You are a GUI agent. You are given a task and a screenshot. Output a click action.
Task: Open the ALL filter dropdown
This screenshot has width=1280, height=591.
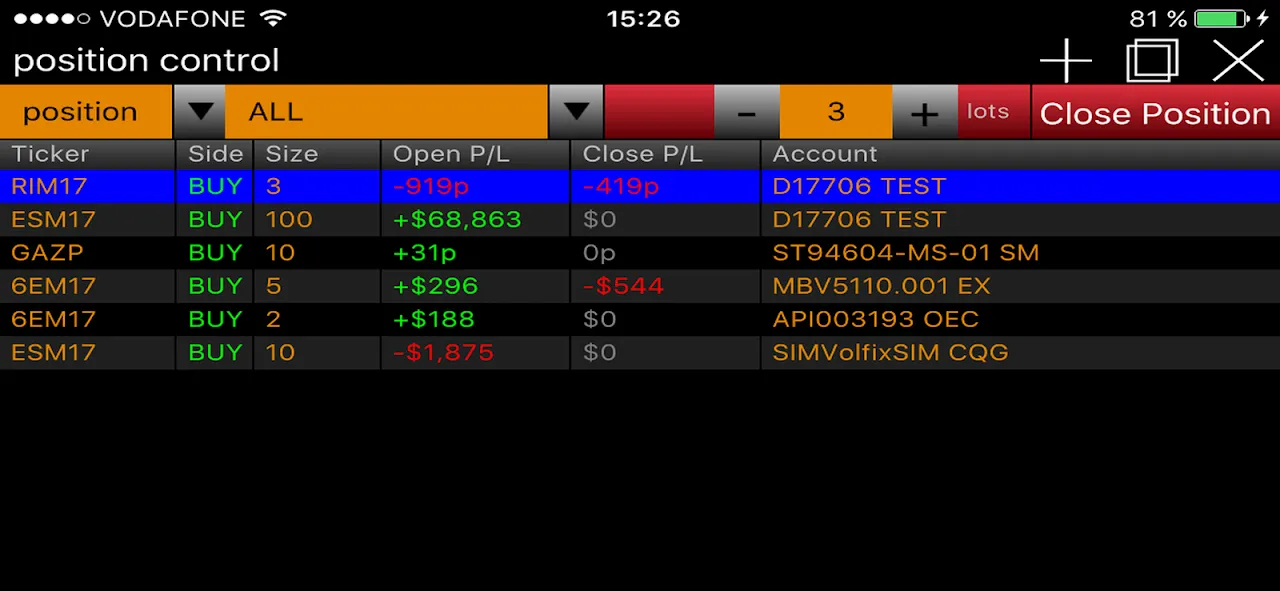(576, 112)
